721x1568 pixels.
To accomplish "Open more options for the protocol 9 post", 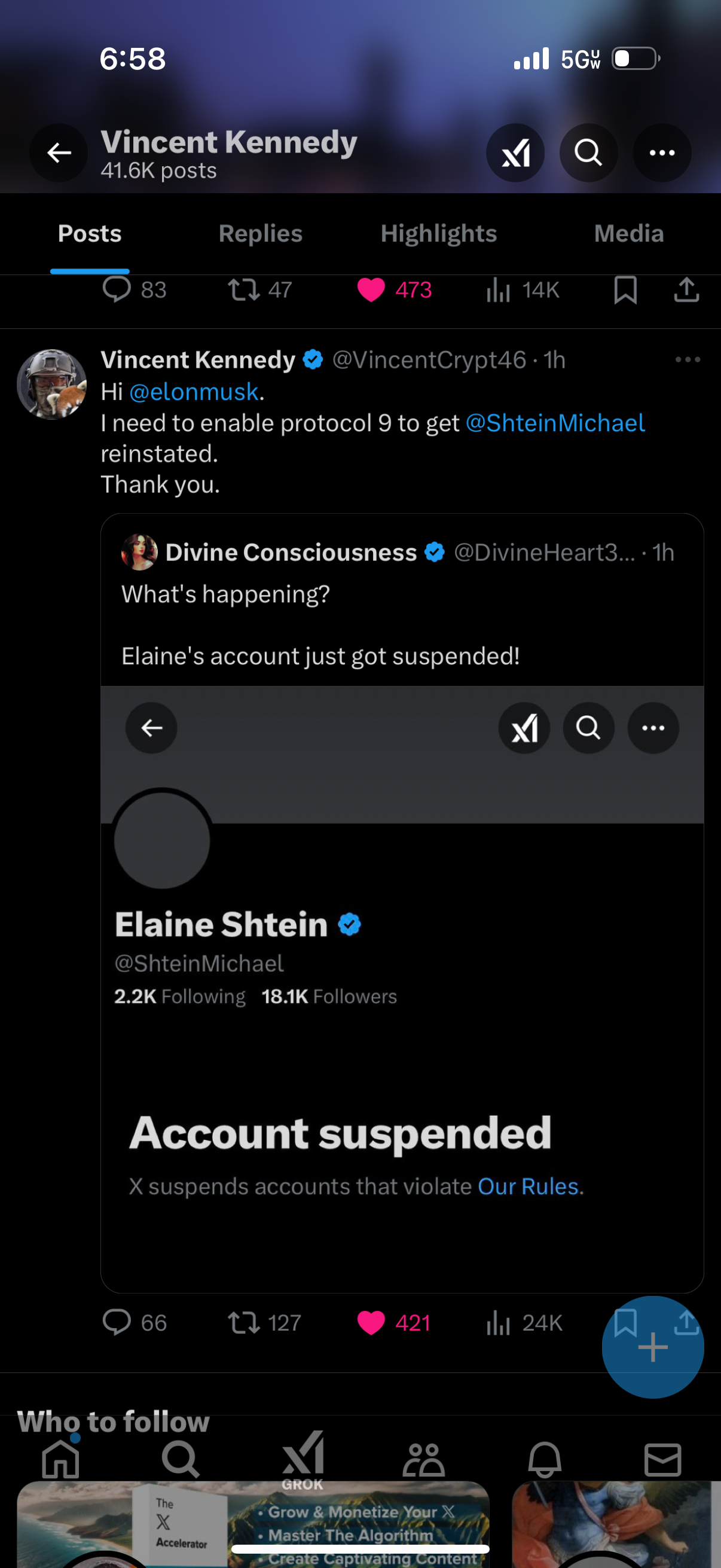I will pos(688,360).
